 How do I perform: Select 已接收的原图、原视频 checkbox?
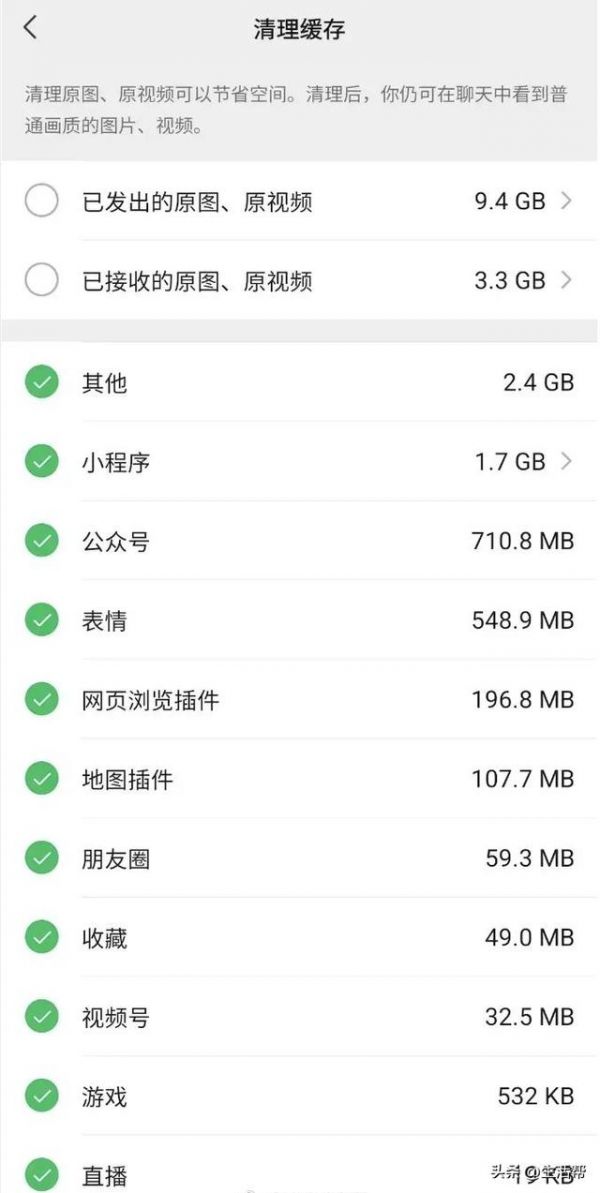pyautogui.click(x=41, y=281)
